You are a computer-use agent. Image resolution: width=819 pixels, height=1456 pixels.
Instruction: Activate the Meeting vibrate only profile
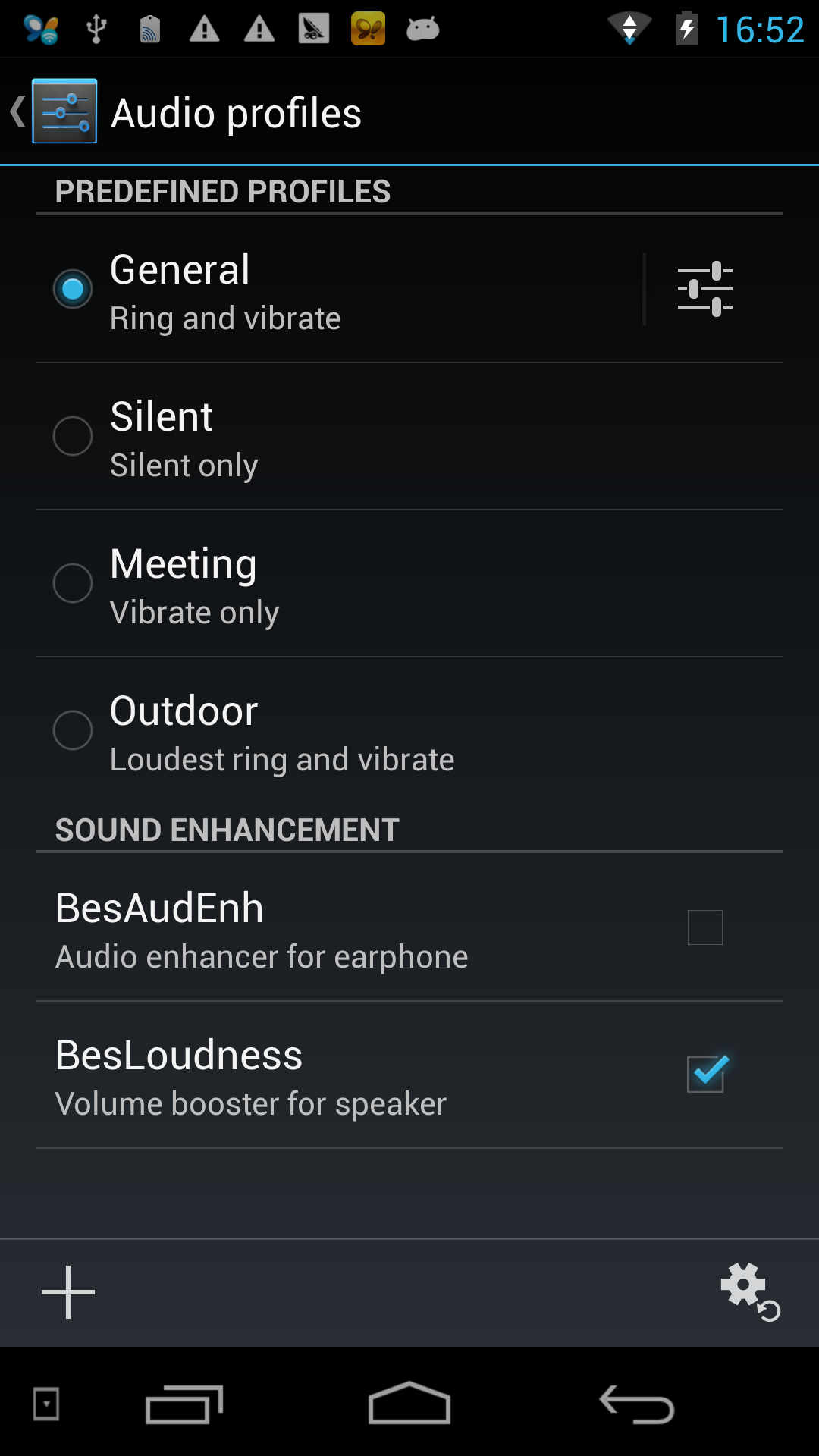409,584
